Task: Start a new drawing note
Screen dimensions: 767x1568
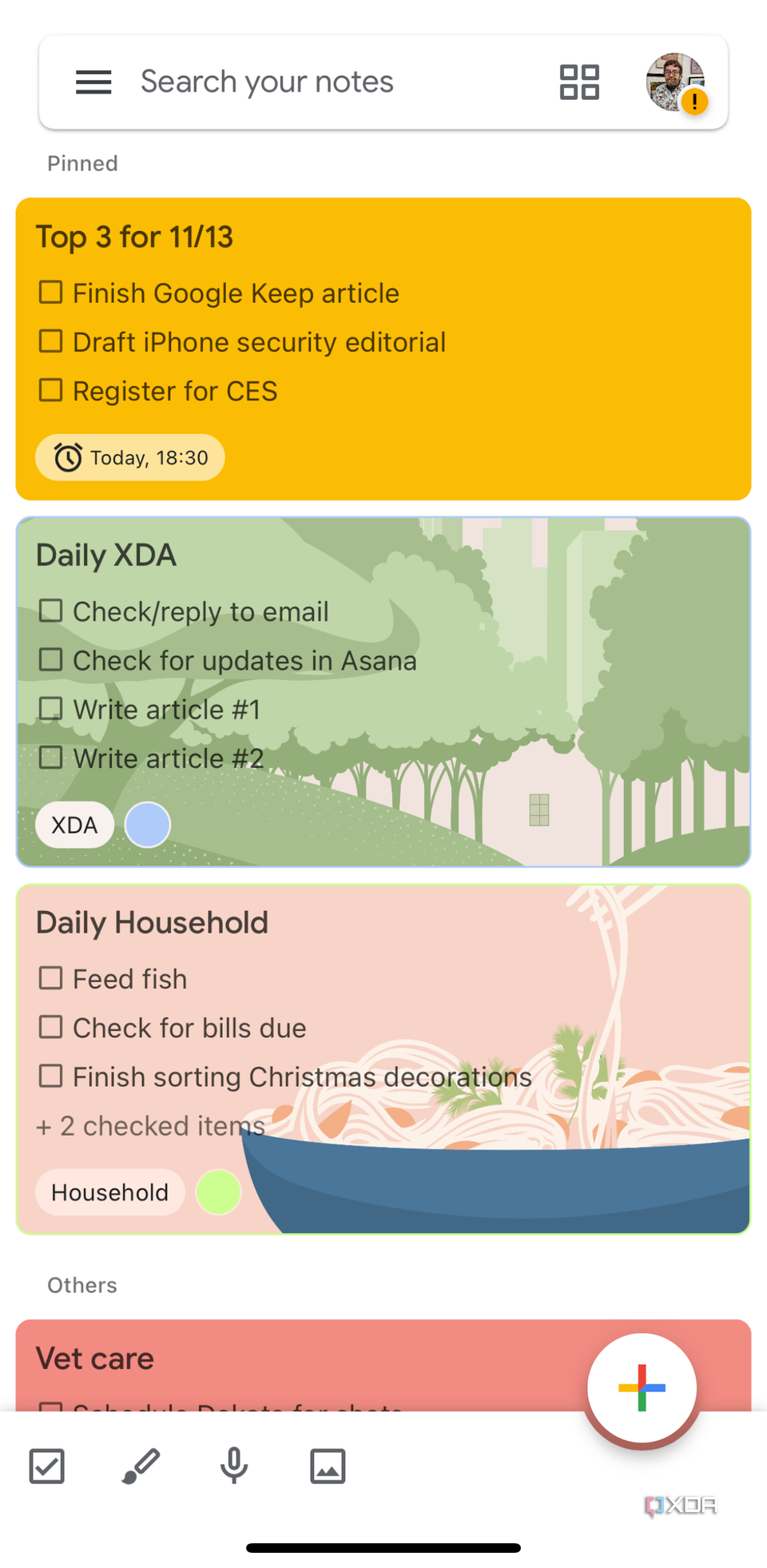Action: click(140, 1466)
